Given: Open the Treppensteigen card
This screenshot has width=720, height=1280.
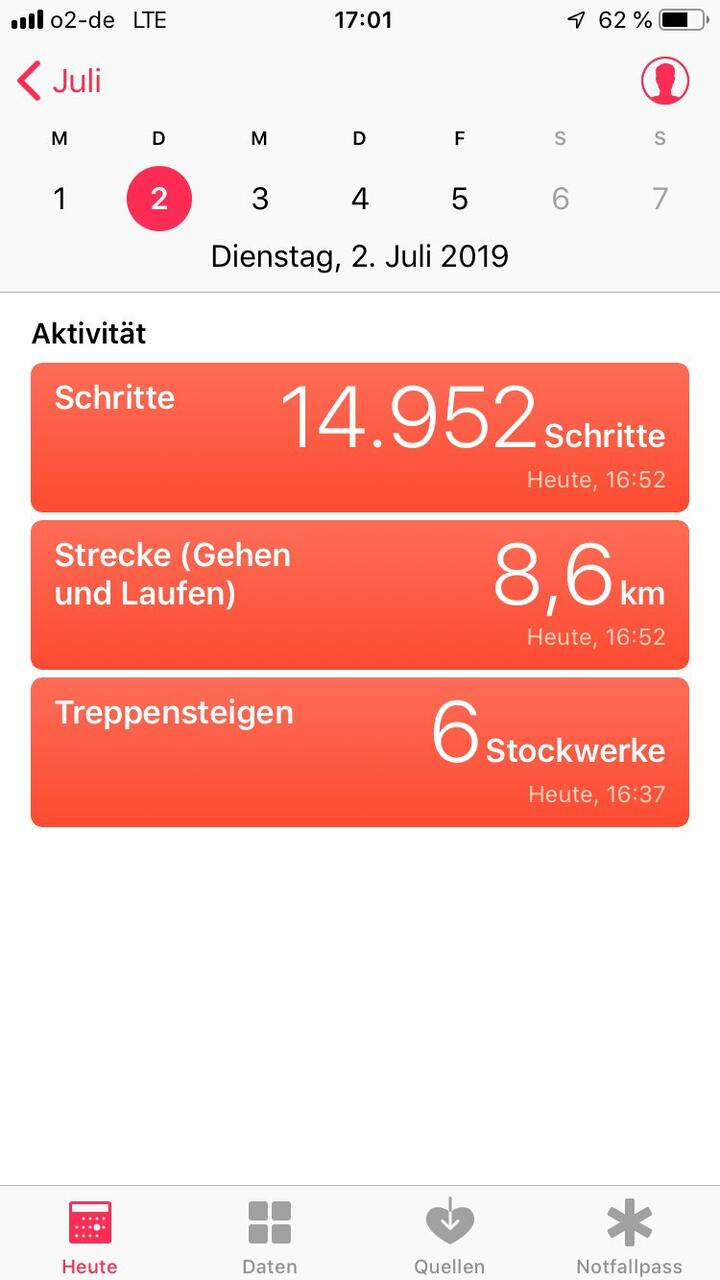Looking at the screenshot, I should coord(360,752).
